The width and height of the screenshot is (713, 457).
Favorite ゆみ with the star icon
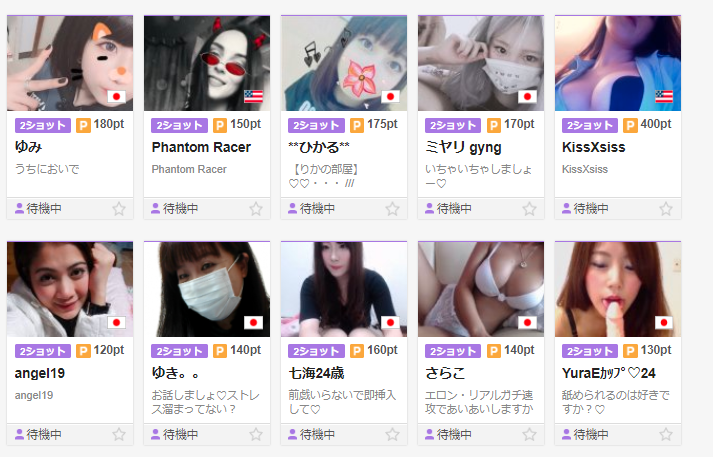(119, 209)
